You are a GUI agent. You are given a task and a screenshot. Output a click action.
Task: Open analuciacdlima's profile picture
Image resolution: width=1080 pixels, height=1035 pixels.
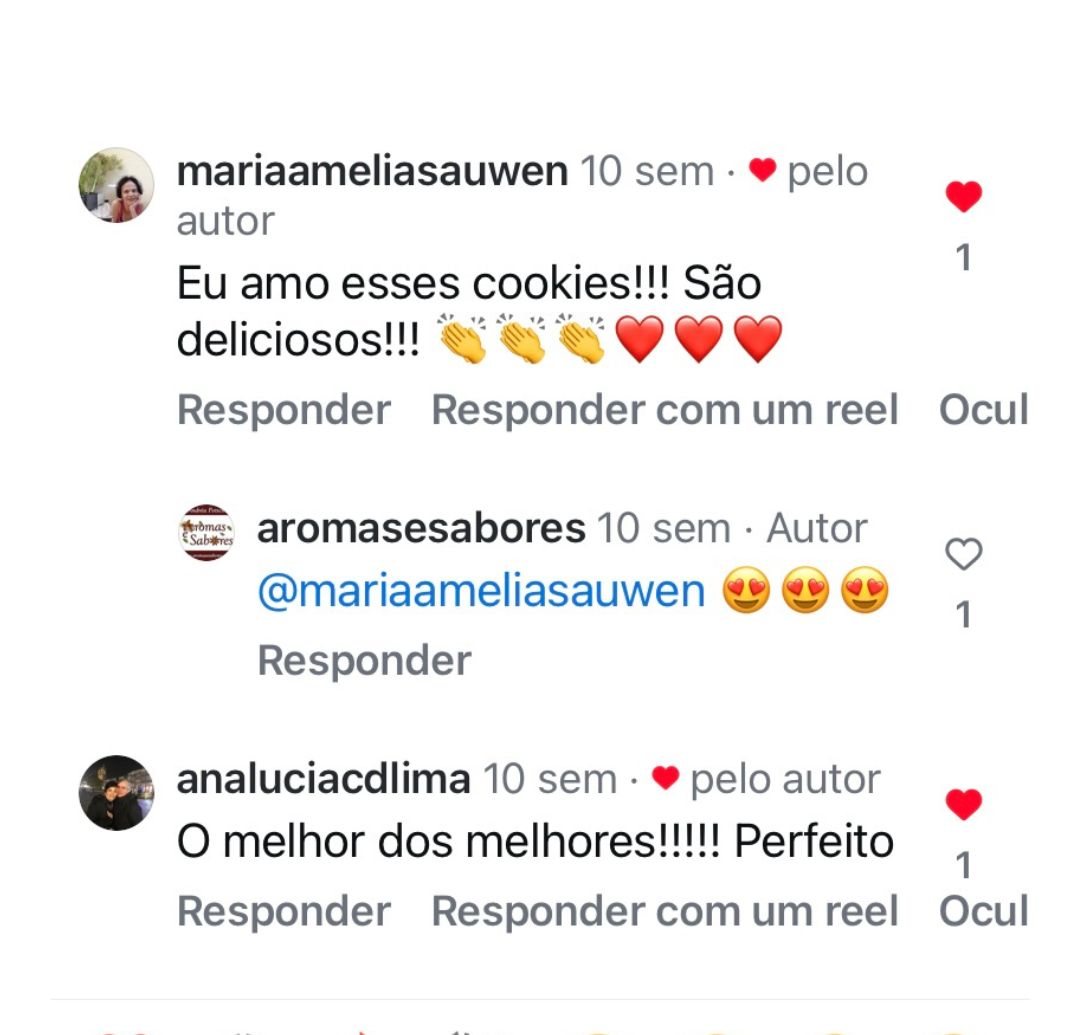(x=117, y=793)
